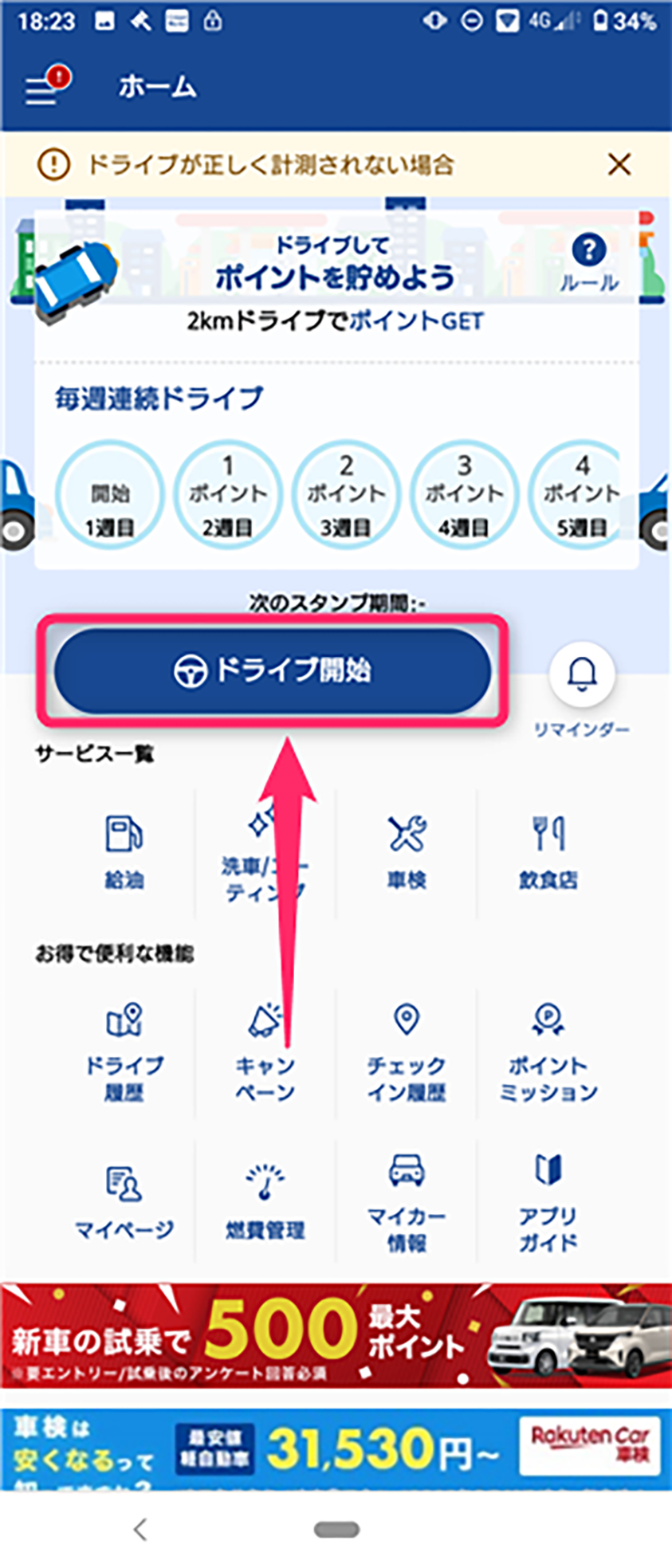
Task: Open アプリガイド
Action: coord(548,1201)
